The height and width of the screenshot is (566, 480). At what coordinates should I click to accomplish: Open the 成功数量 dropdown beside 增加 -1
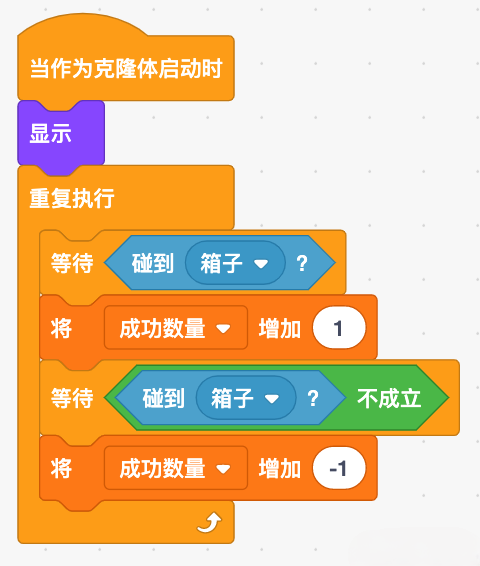[x=176, y=468]
